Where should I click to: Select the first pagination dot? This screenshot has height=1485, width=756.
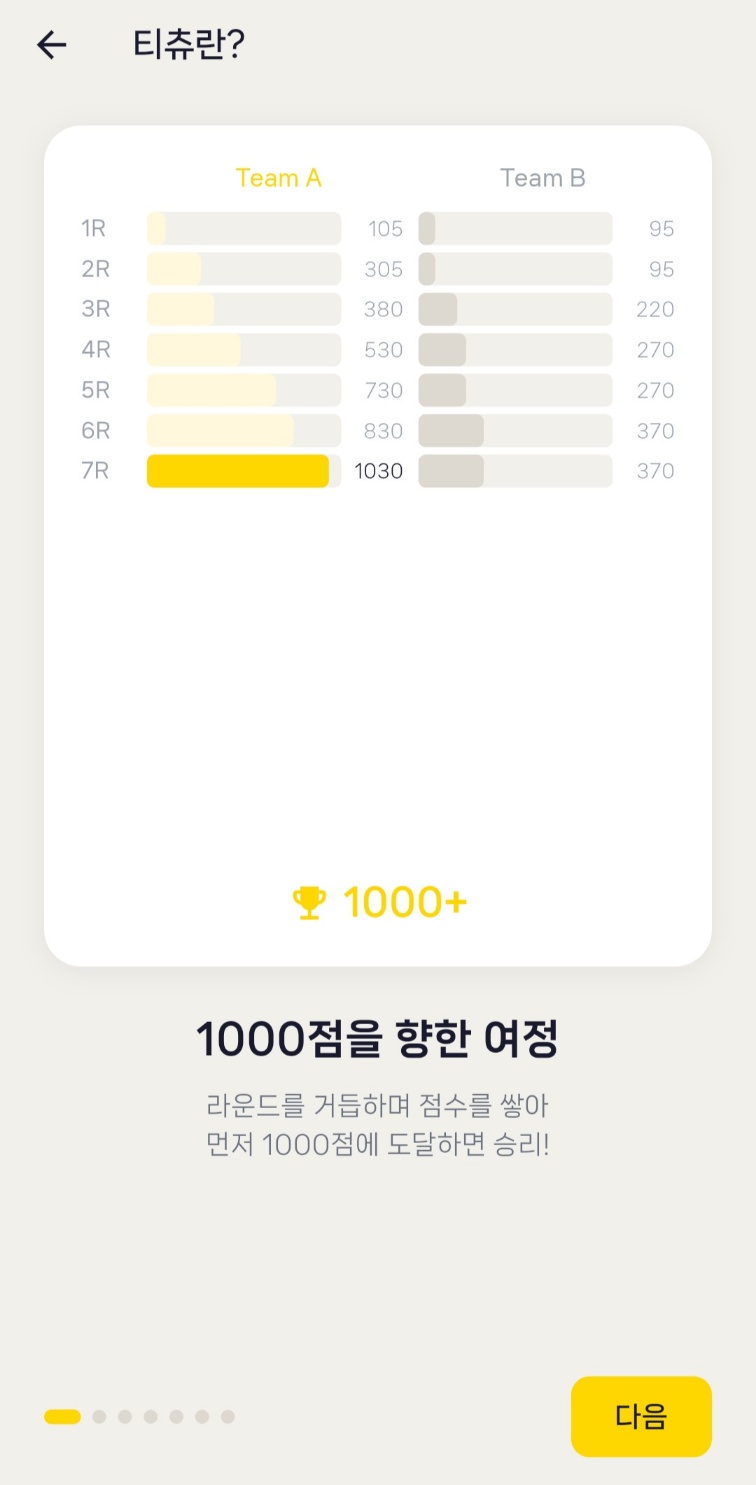(x=60, y=1416)
